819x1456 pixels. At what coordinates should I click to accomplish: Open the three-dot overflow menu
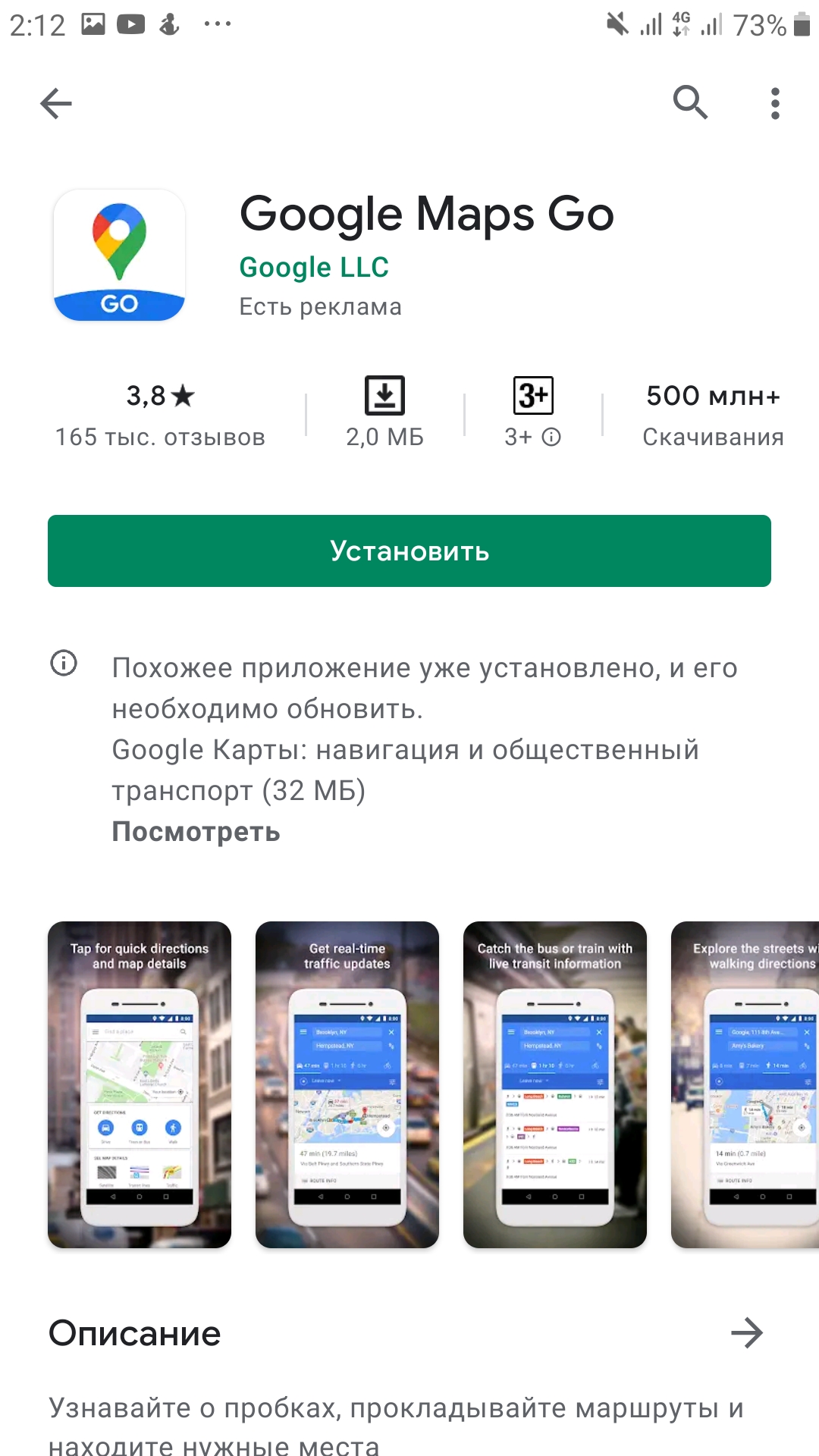pos(774,103)
